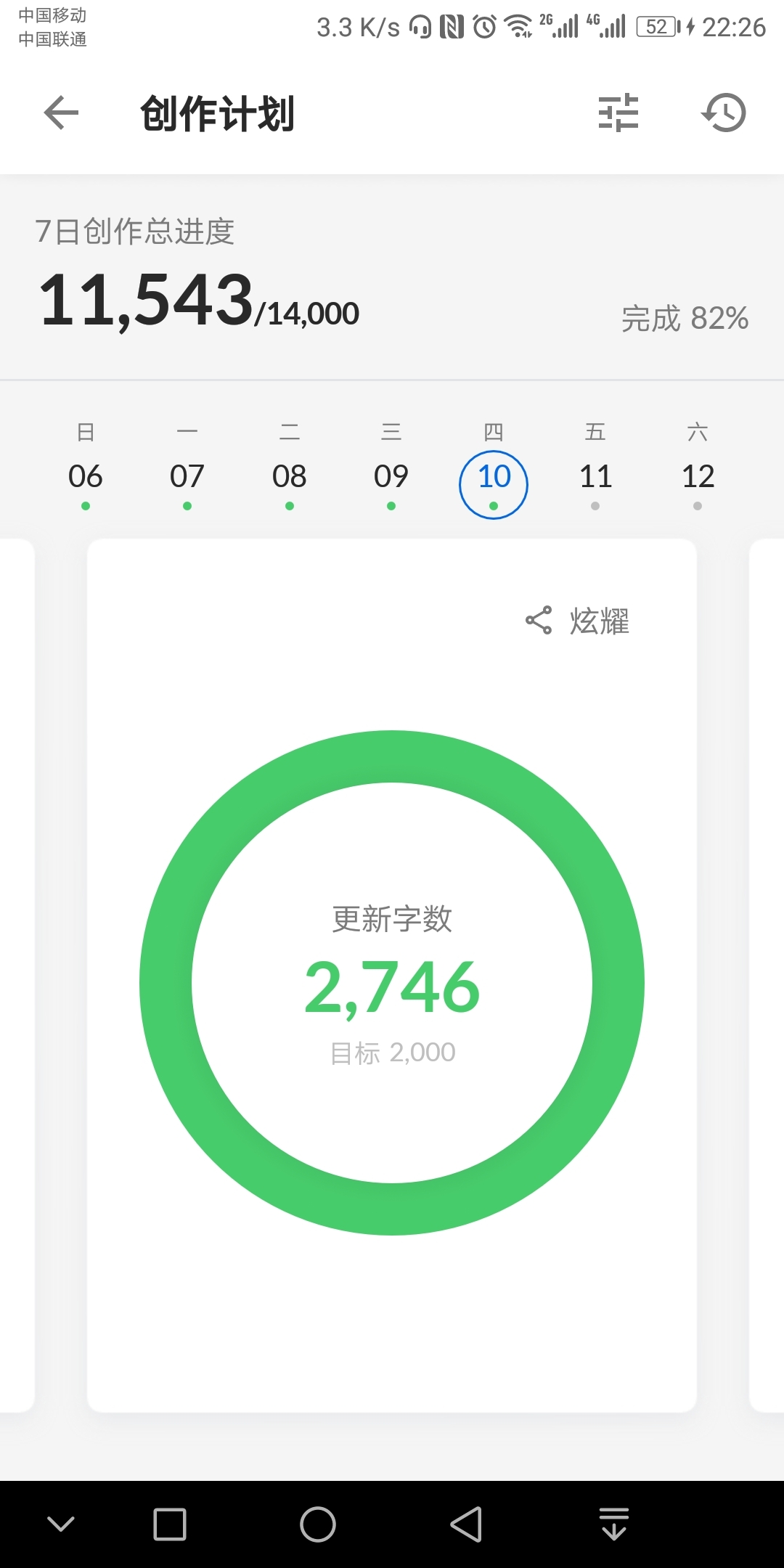Open the system recent apps view

click(x=170, y=1524)
